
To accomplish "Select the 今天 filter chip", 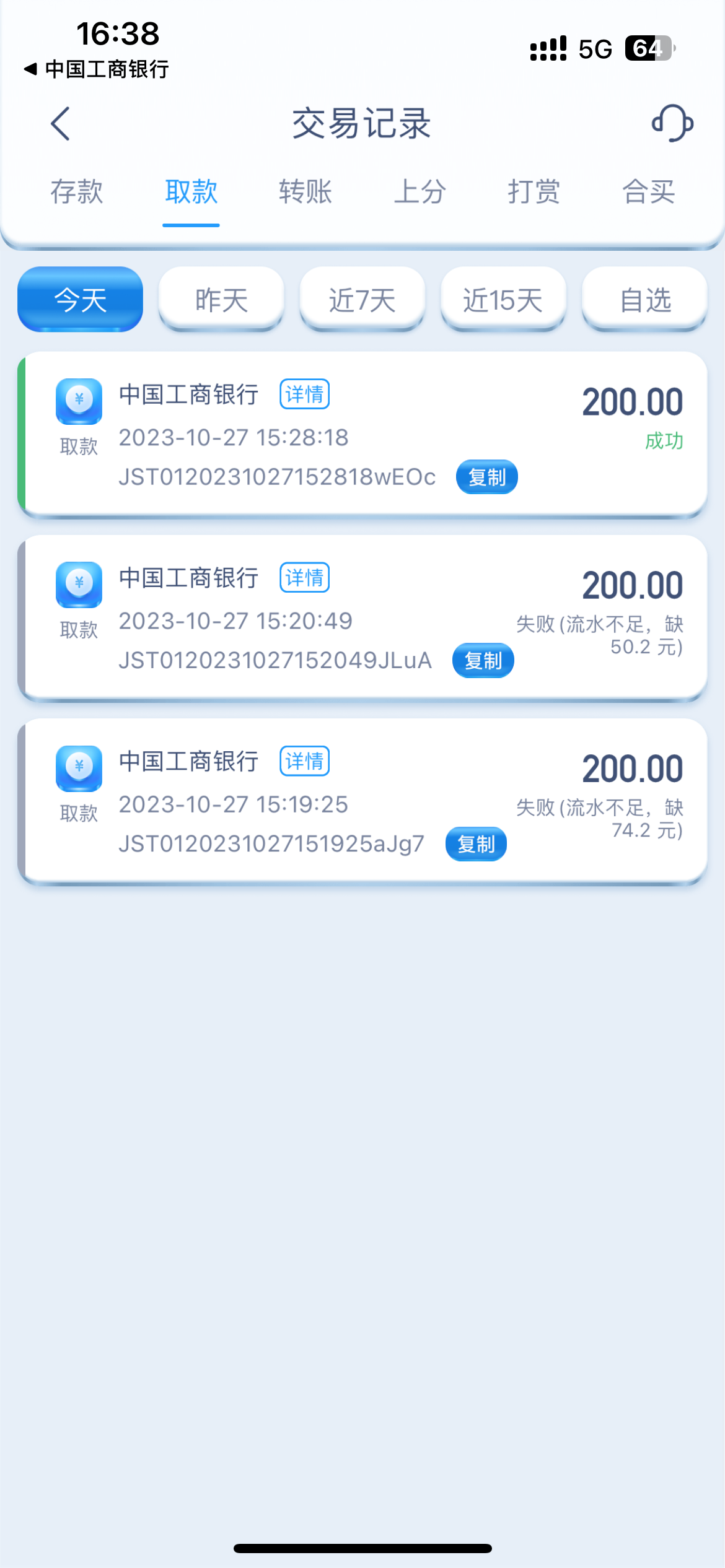I will [x=81, y=300].
